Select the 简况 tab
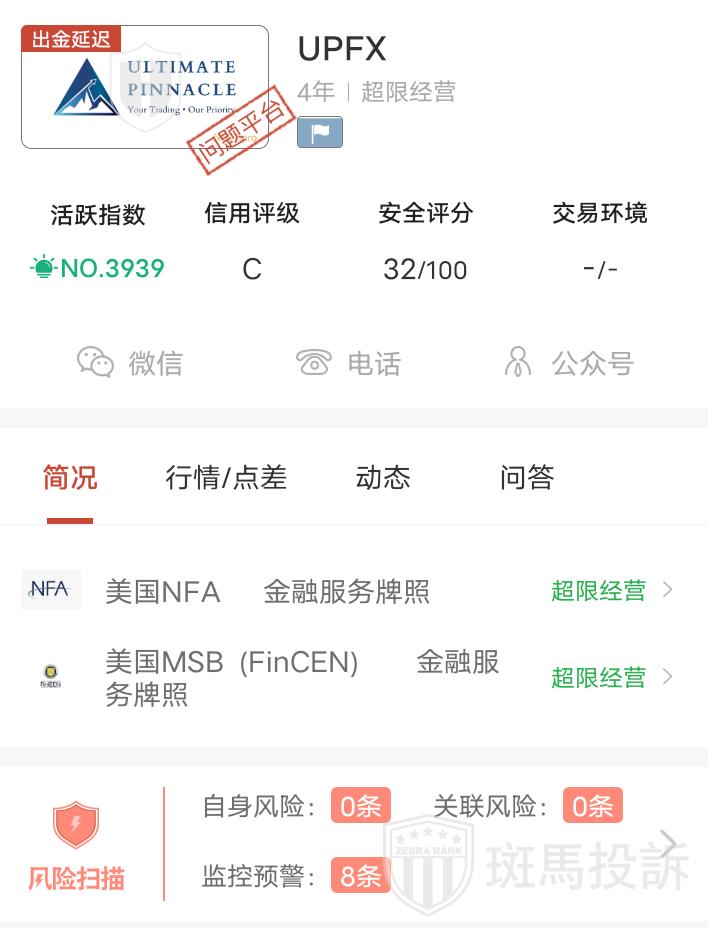The width and height of the screenshot is (708, 928). coord(70,478)
